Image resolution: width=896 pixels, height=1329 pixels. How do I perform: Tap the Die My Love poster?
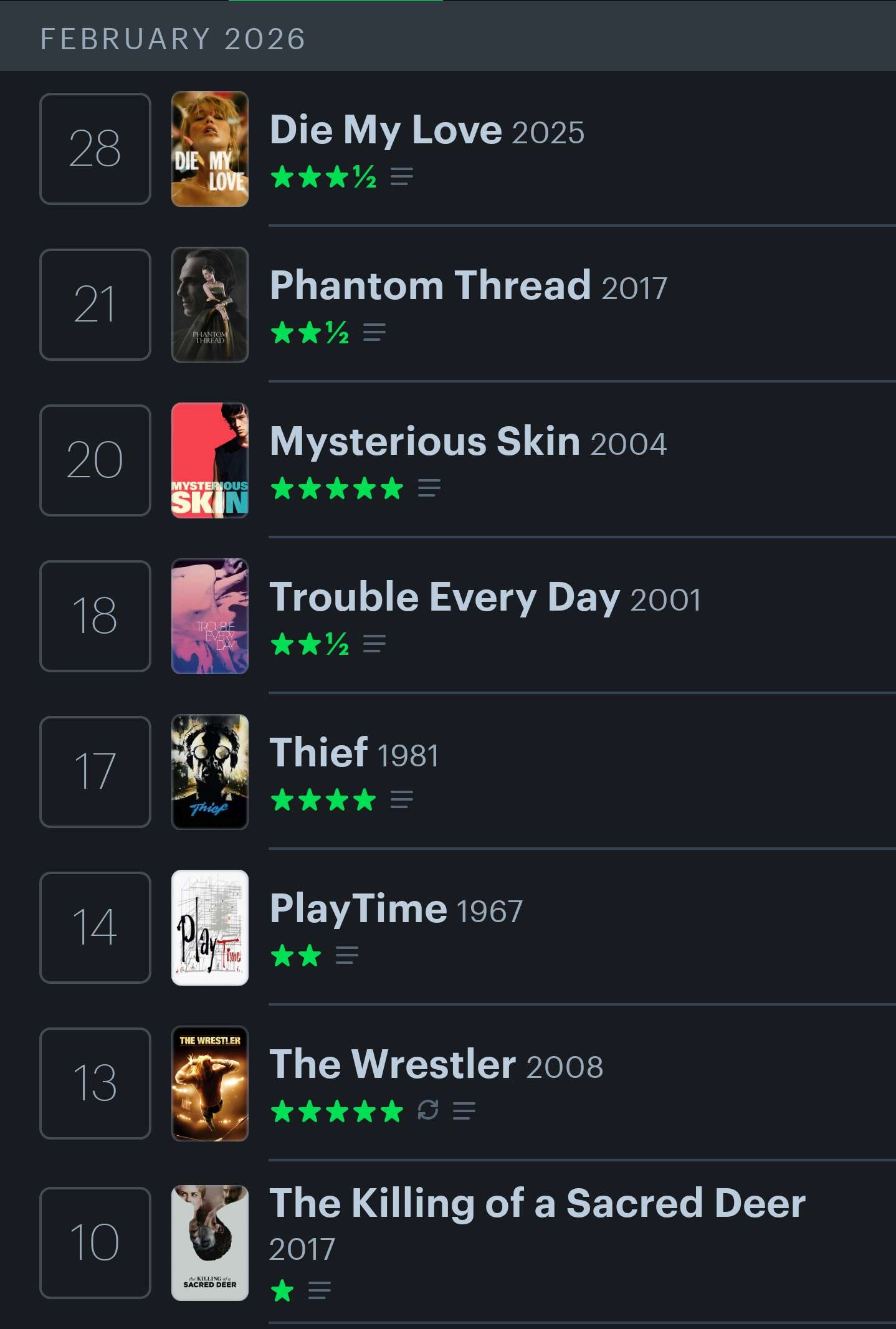[209, 149]
